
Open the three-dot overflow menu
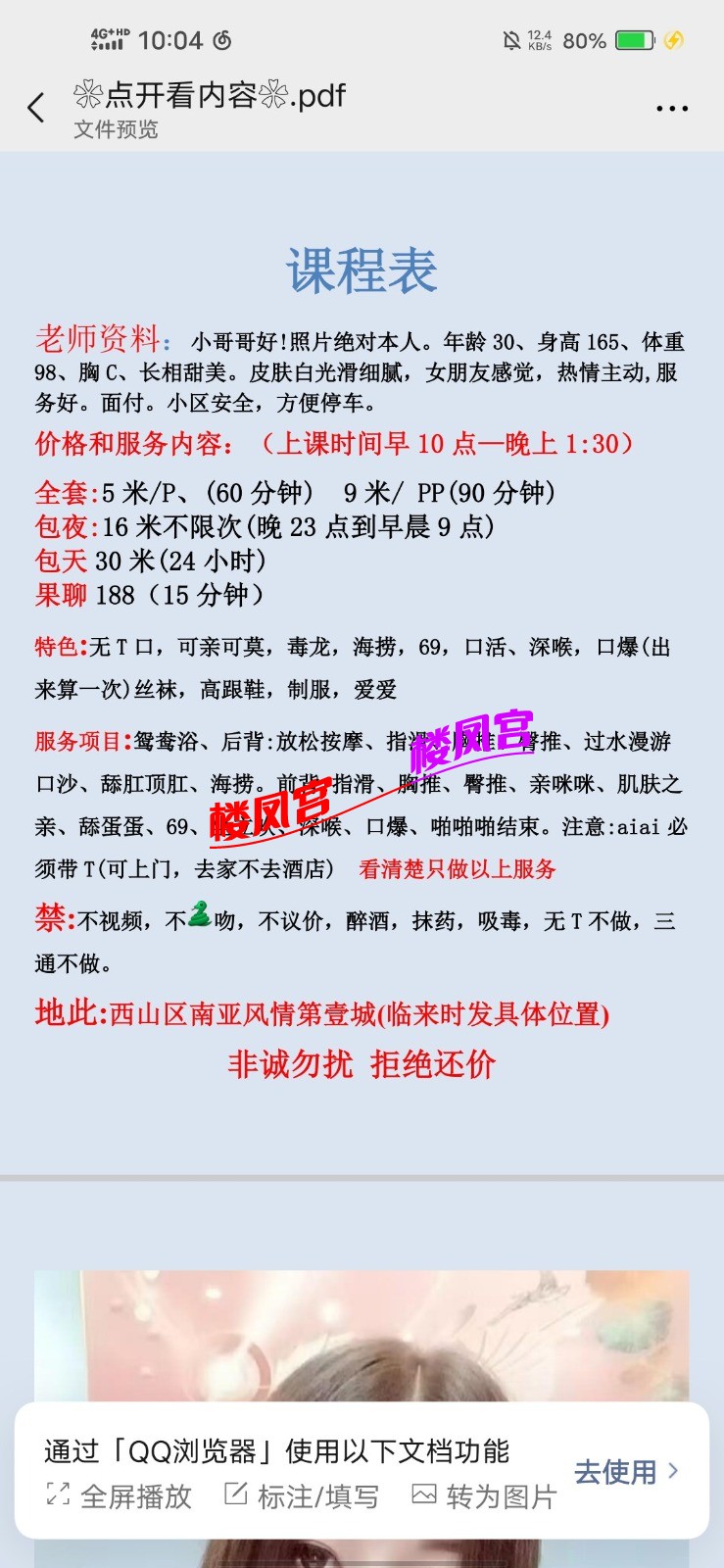click(671, 109)
